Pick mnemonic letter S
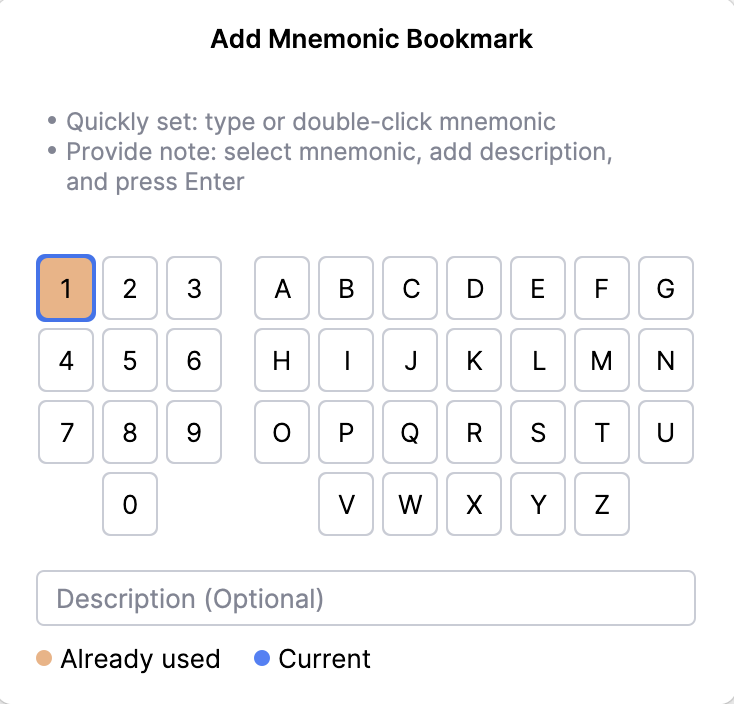Screen dimensions: 734x704 coord(538,432)
